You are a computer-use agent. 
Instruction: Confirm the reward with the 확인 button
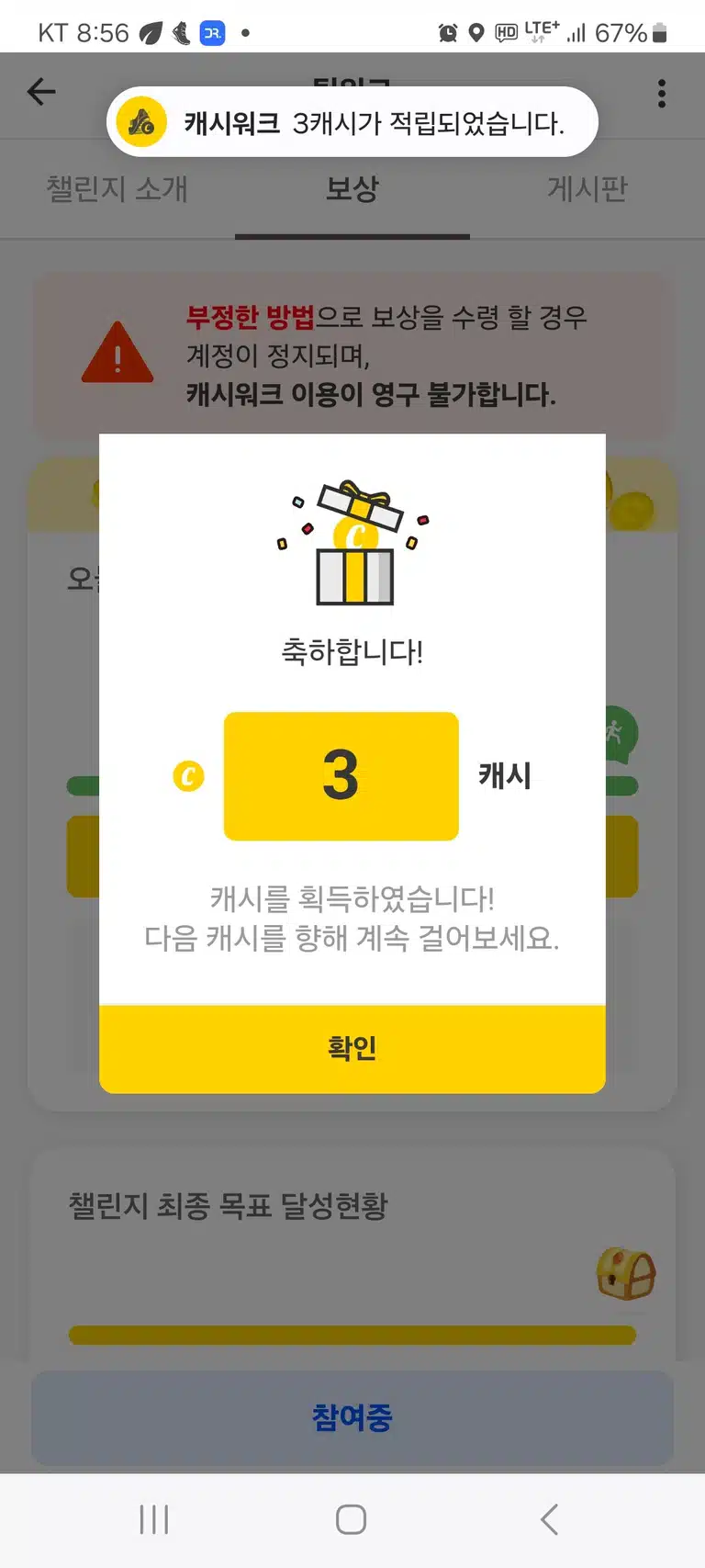[352, 1048]
